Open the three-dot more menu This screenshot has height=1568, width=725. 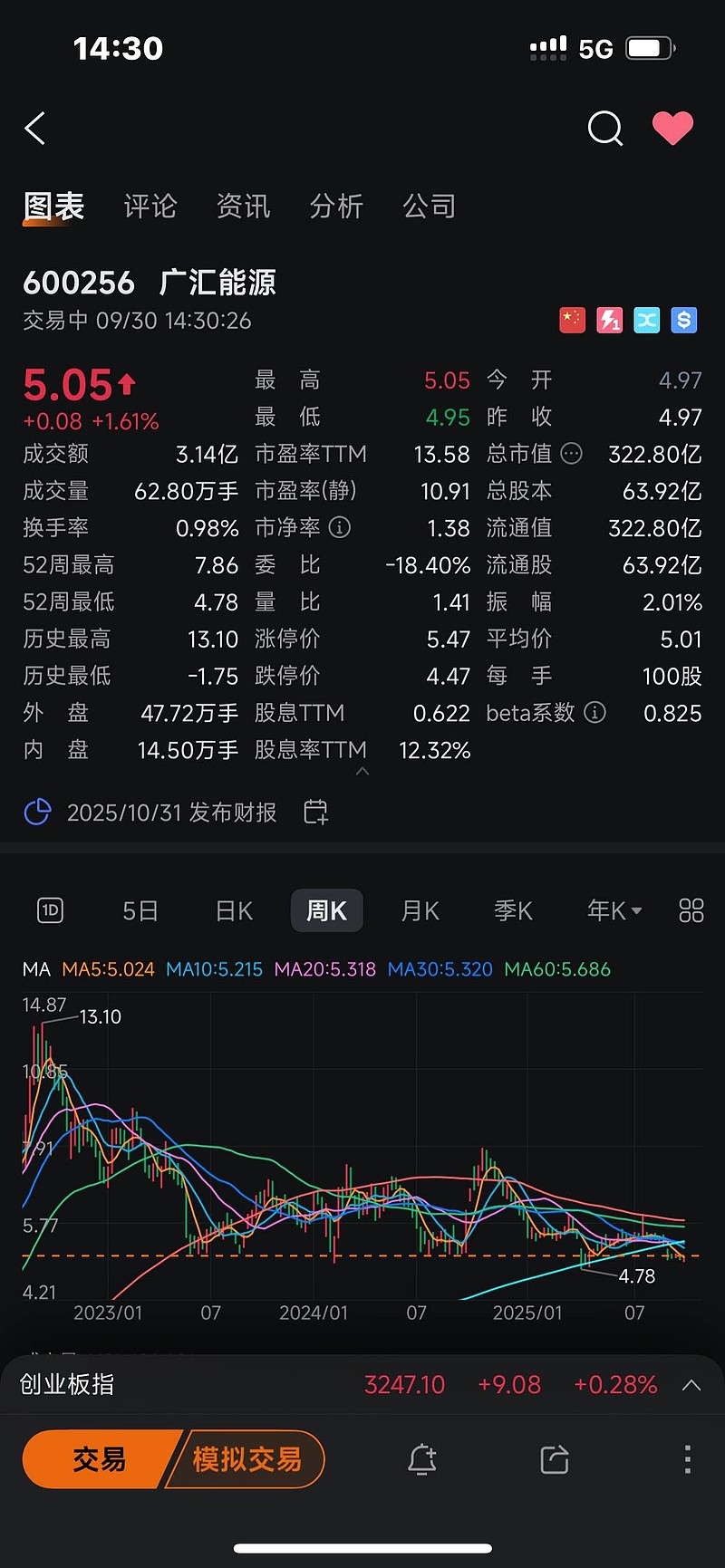[688, 1459]
